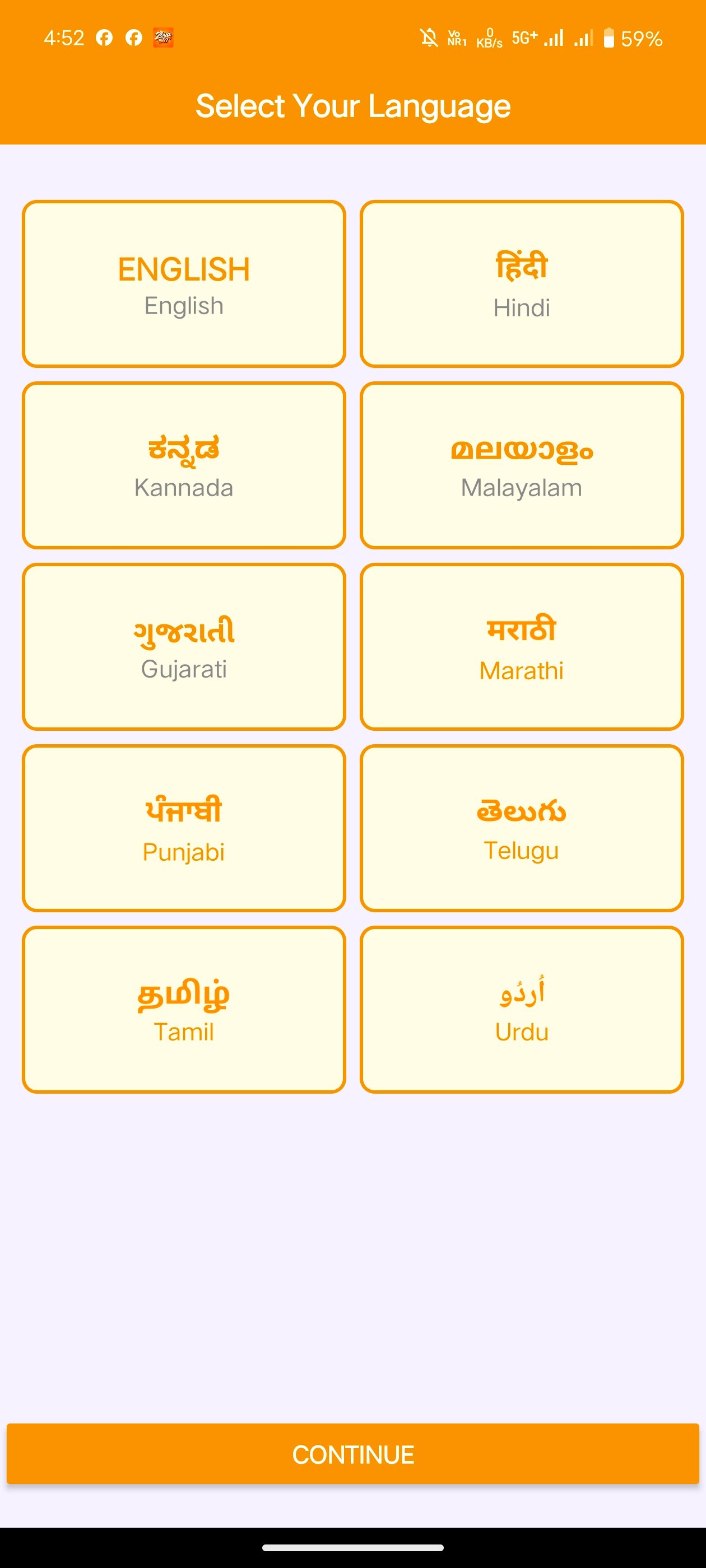The width and height of the screenshot is (706, 1568).
Task: Choose the Hindi language card
Action: click(x=522, y=284)
